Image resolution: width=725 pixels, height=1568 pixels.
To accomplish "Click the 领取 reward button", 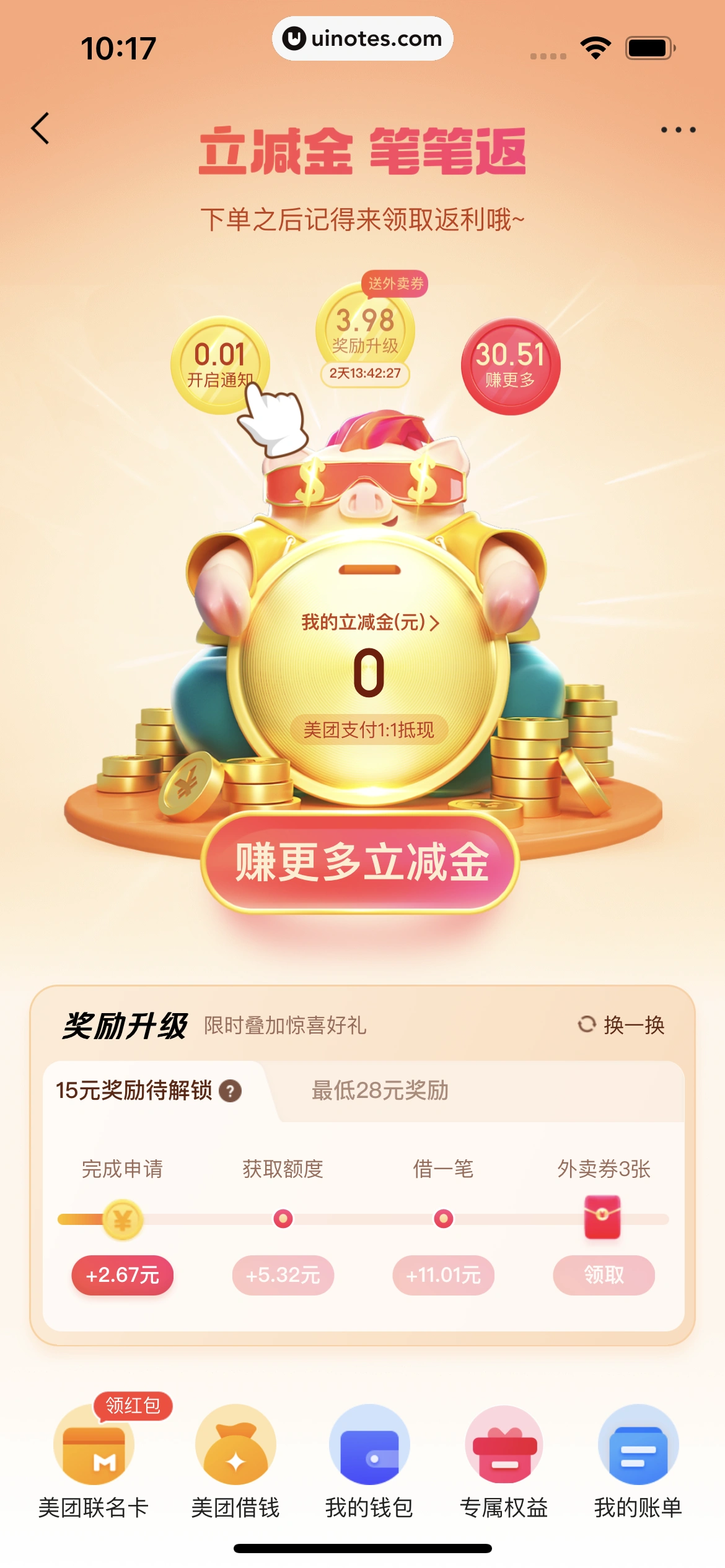I will point(603,1276).
